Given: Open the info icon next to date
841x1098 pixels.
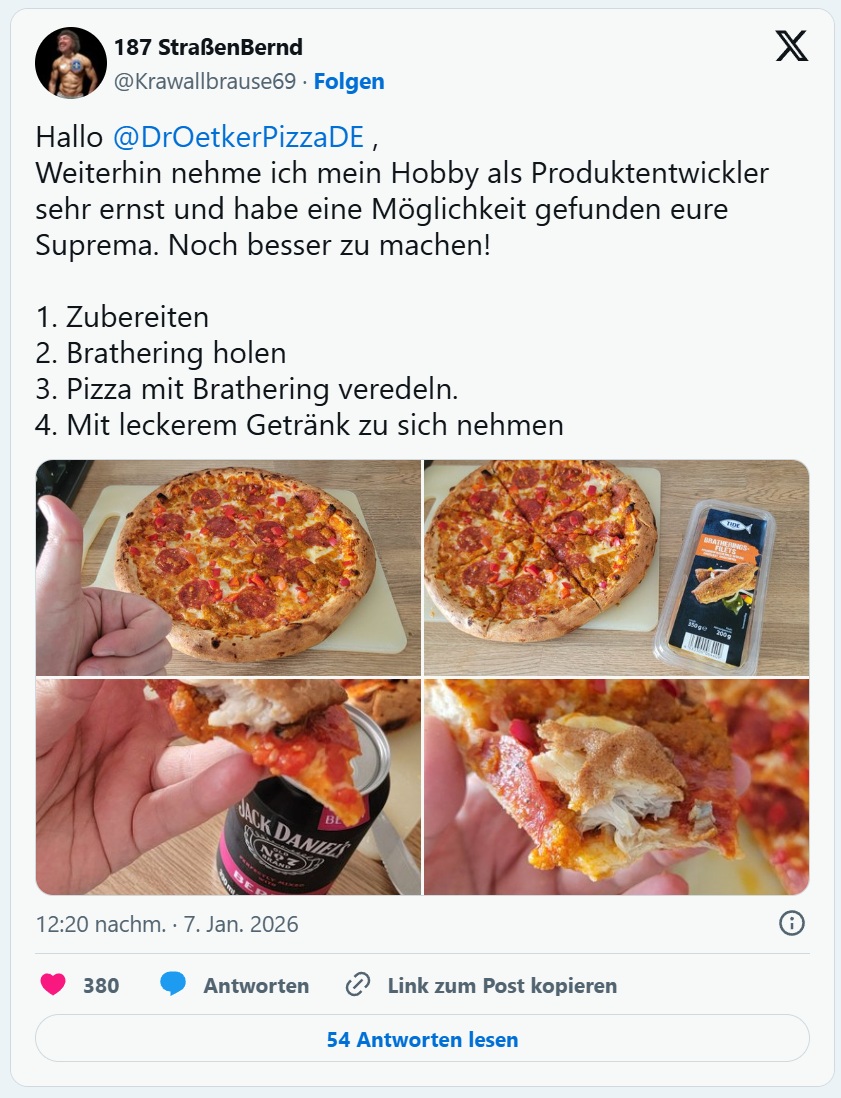Looking at the screenshot, I should [791, 923].
